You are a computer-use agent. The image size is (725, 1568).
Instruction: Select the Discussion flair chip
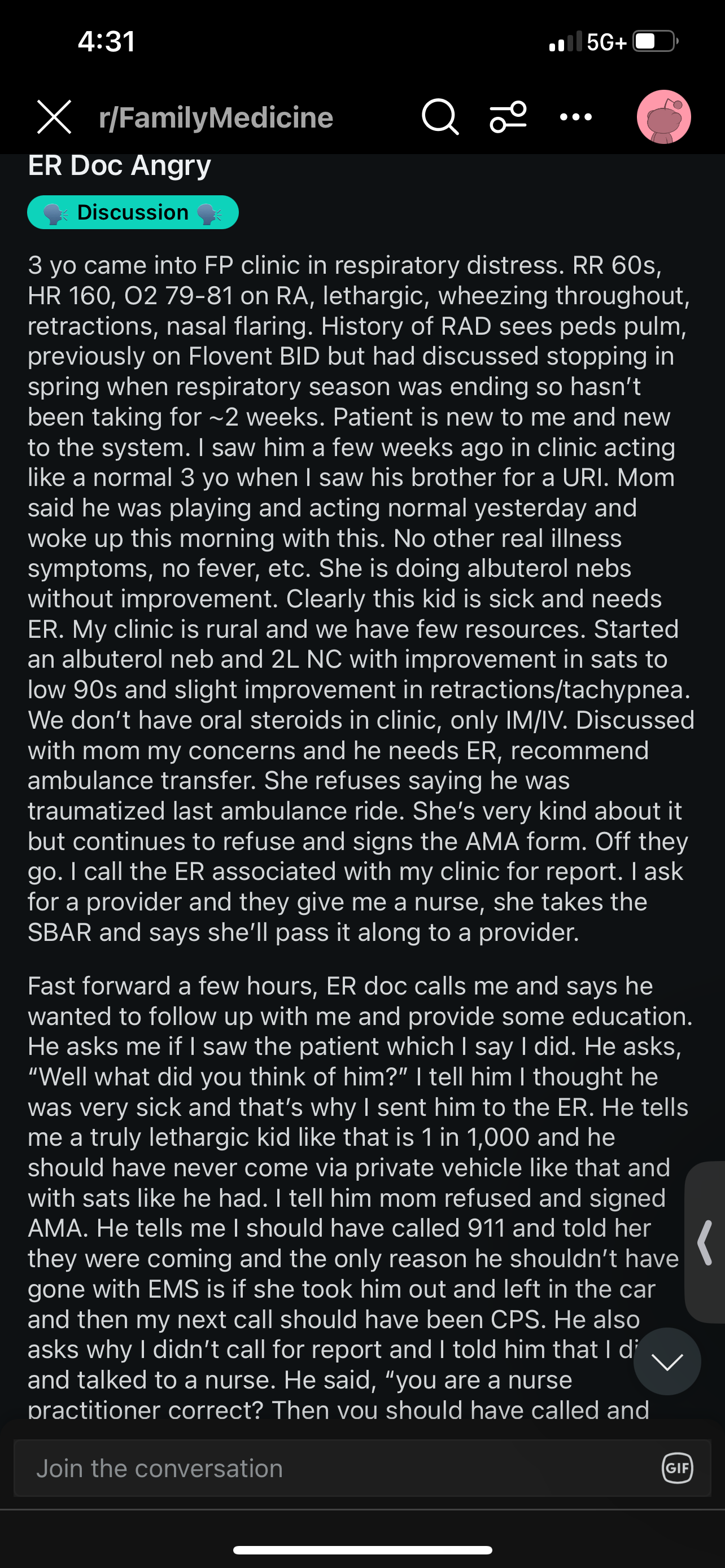pyautogui.click(x=133, y=212)
